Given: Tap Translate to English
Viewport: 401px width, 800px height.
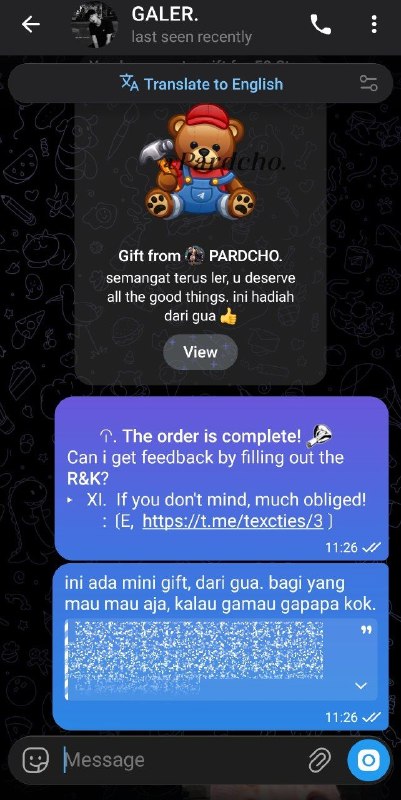Looking at the screenshot, I should click(201, 83).
